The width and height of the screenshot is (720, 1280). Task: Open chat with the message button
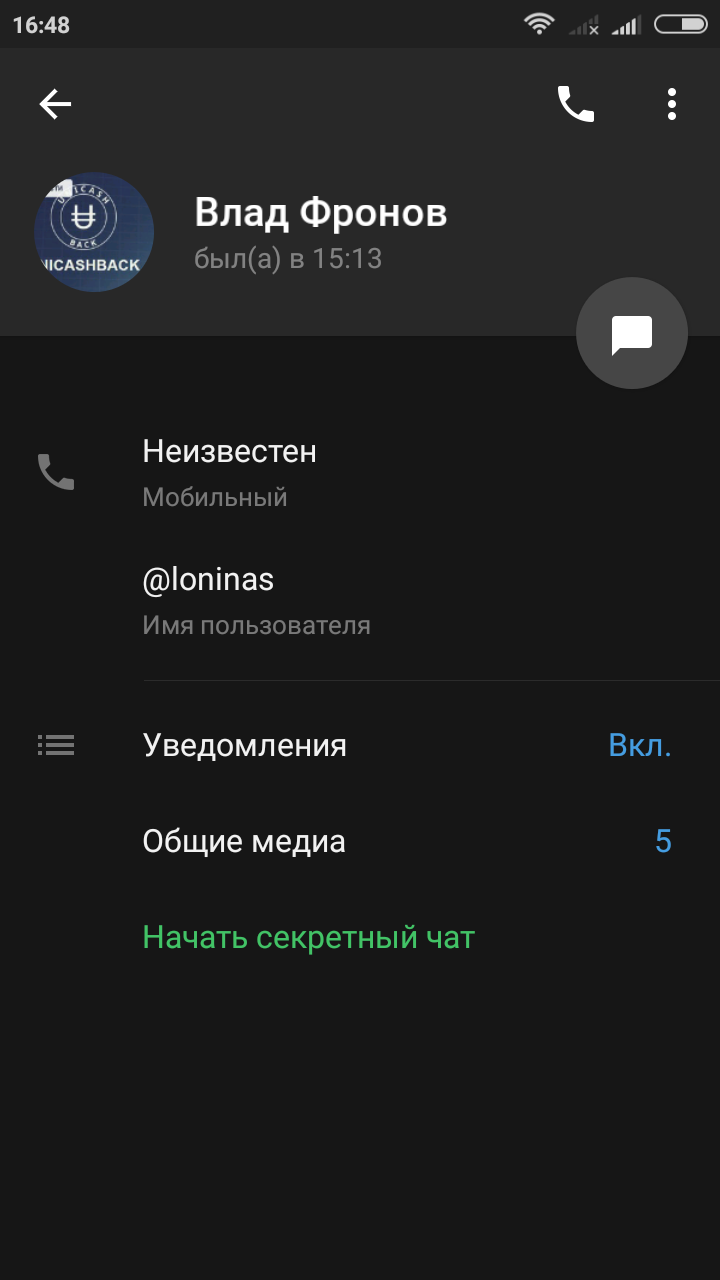(x=631, y=334)
